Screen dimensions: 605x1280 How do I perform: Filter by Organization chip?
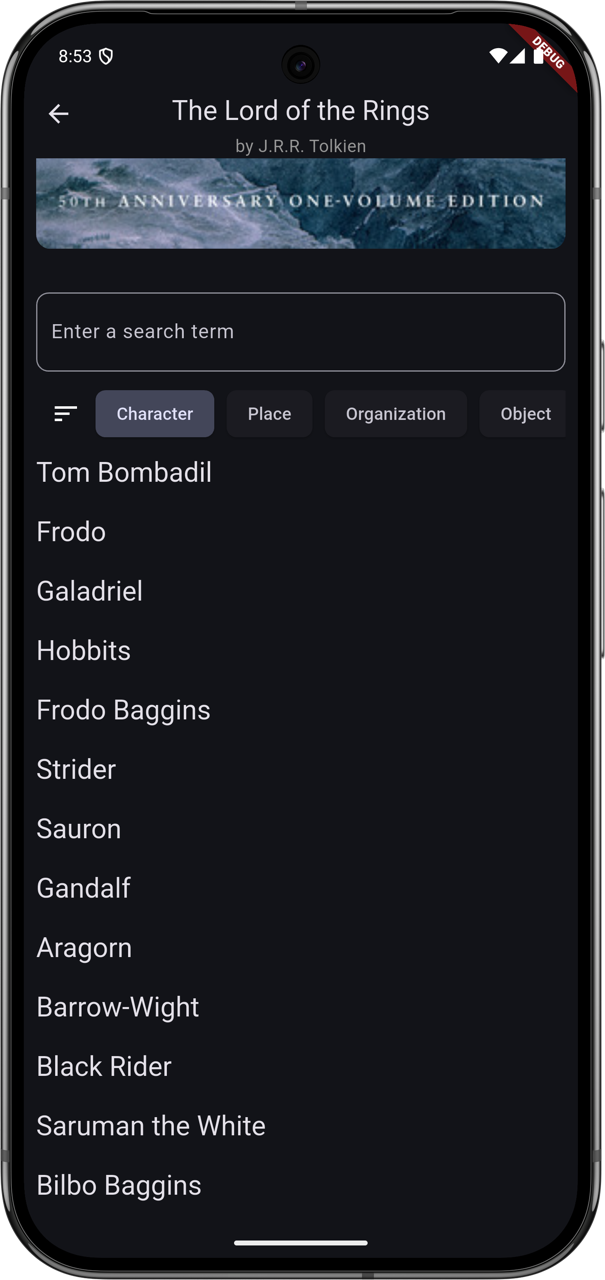(396, 414)
